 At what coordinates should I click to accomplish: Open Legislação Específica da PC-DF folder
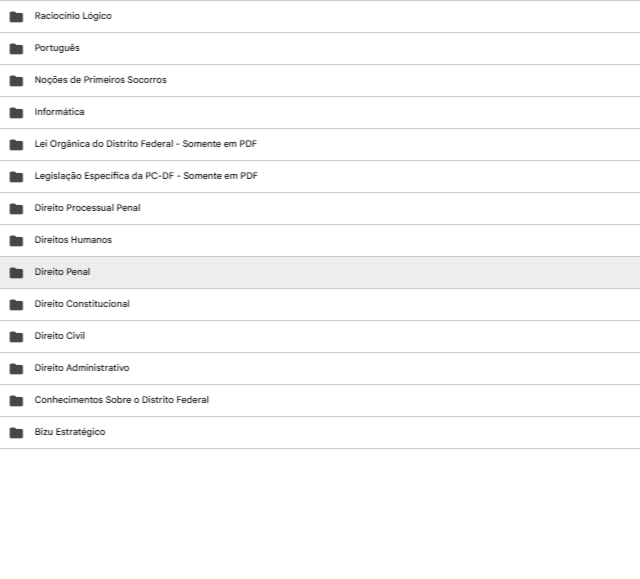tap(320, 176)
